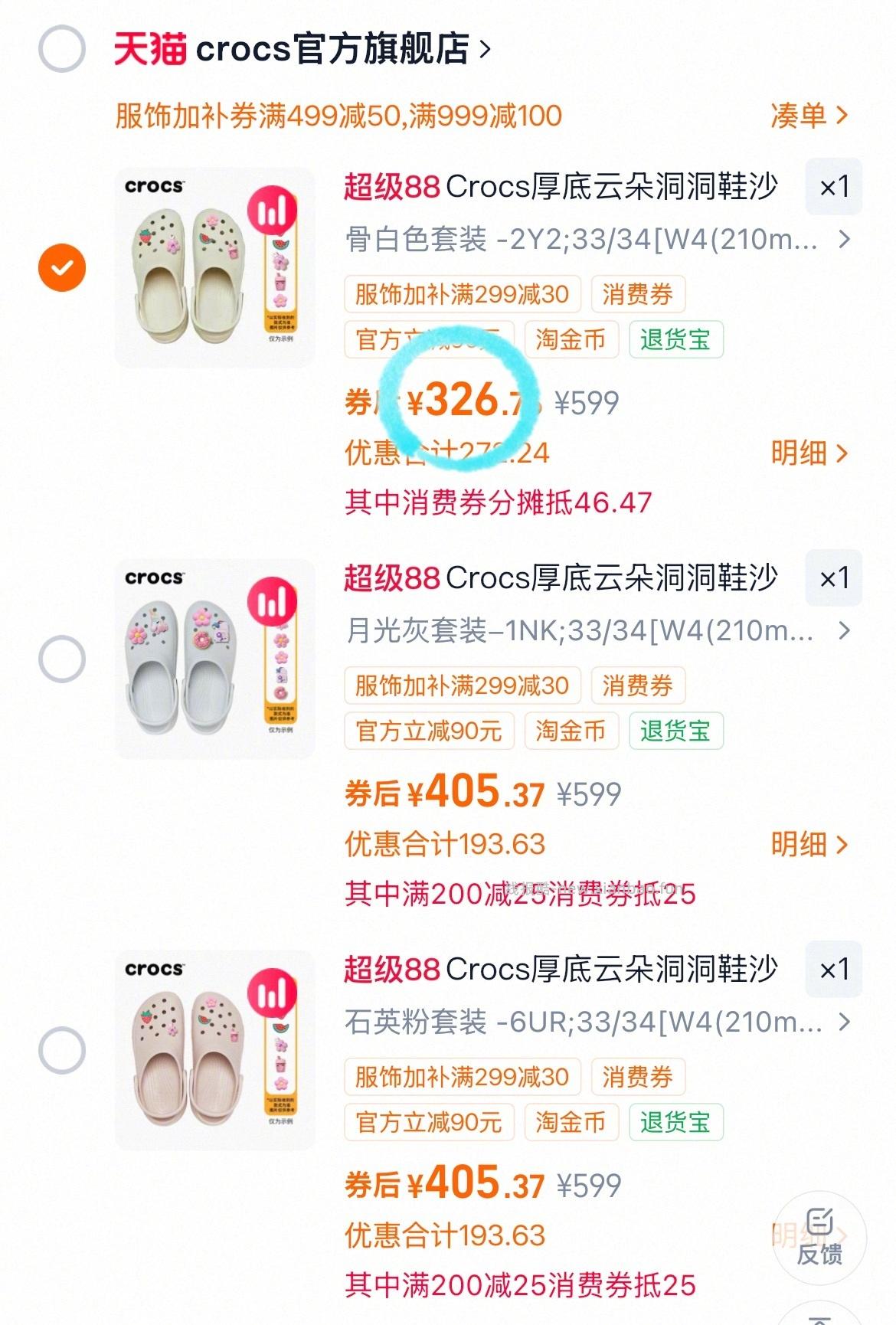896x1325 pixels.
Task: Click the 淘金币 tag on 月光灰 item
Action: (x=571, y=731)
